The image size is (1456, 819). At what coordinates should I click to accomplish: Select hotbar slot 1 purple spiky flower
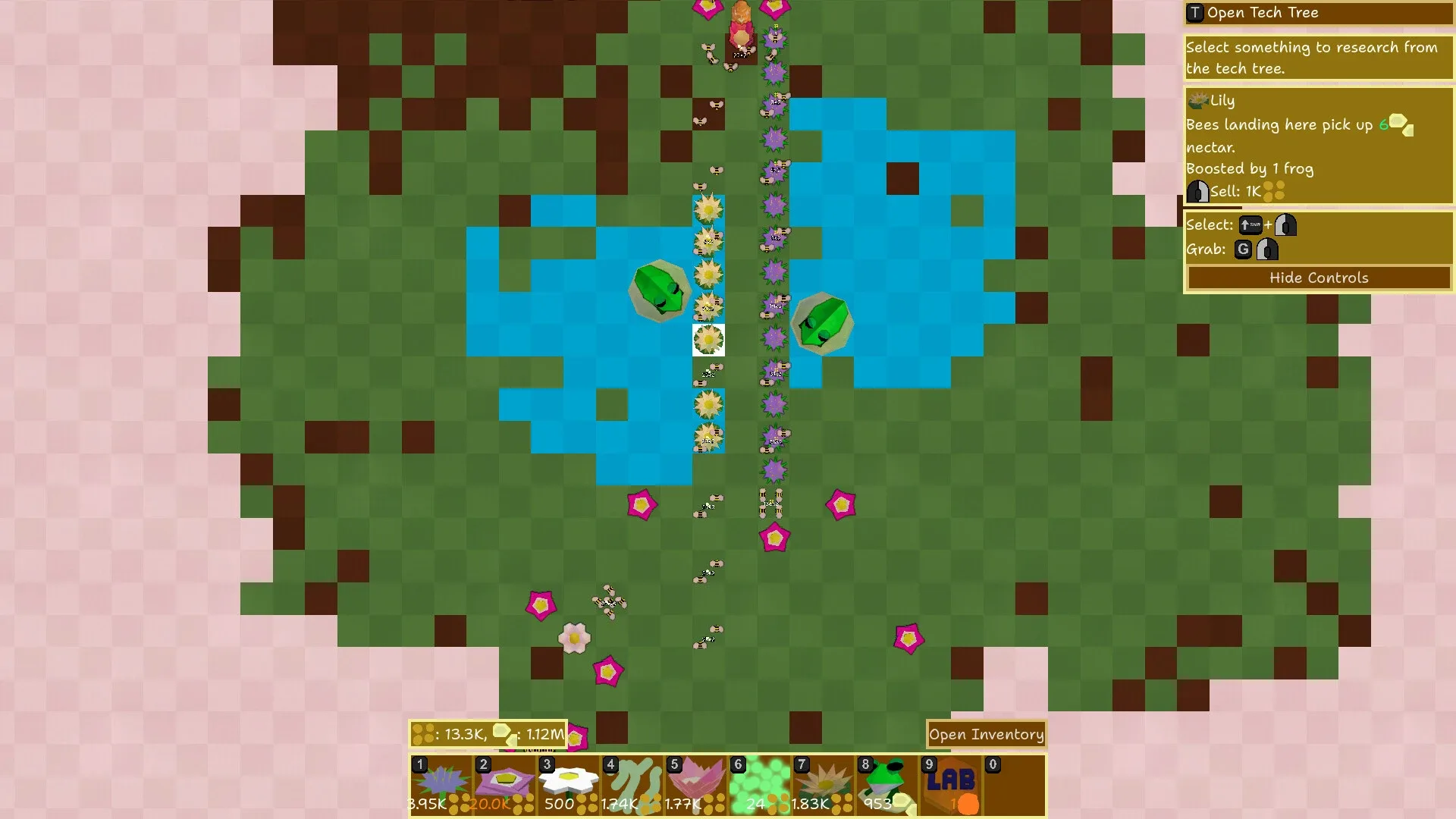point(441,785)
